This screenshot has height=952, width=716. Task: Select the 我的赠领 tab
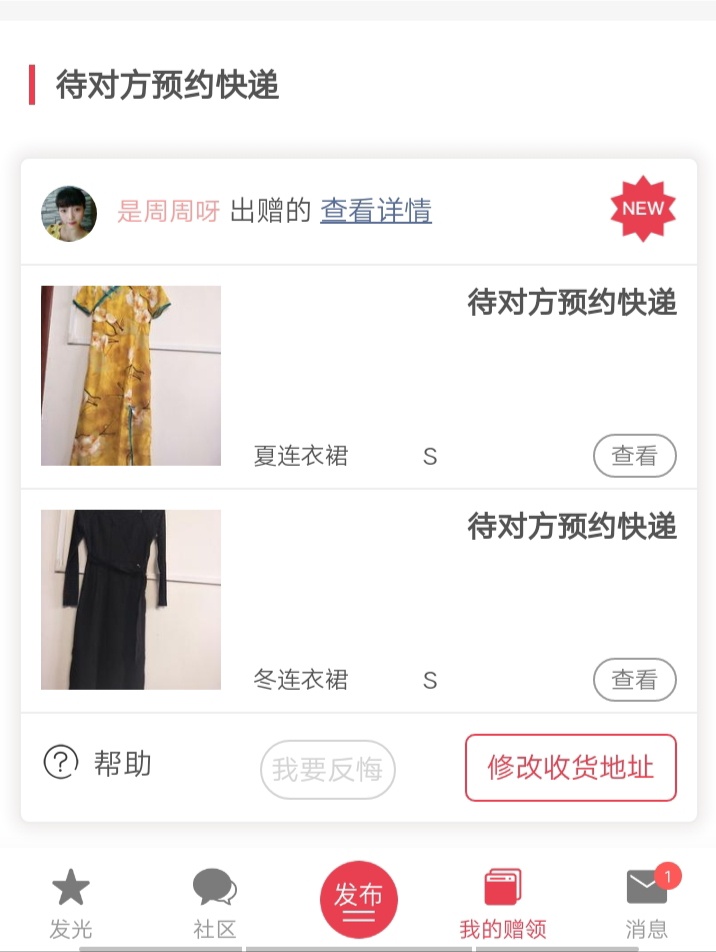coord(502,902)
